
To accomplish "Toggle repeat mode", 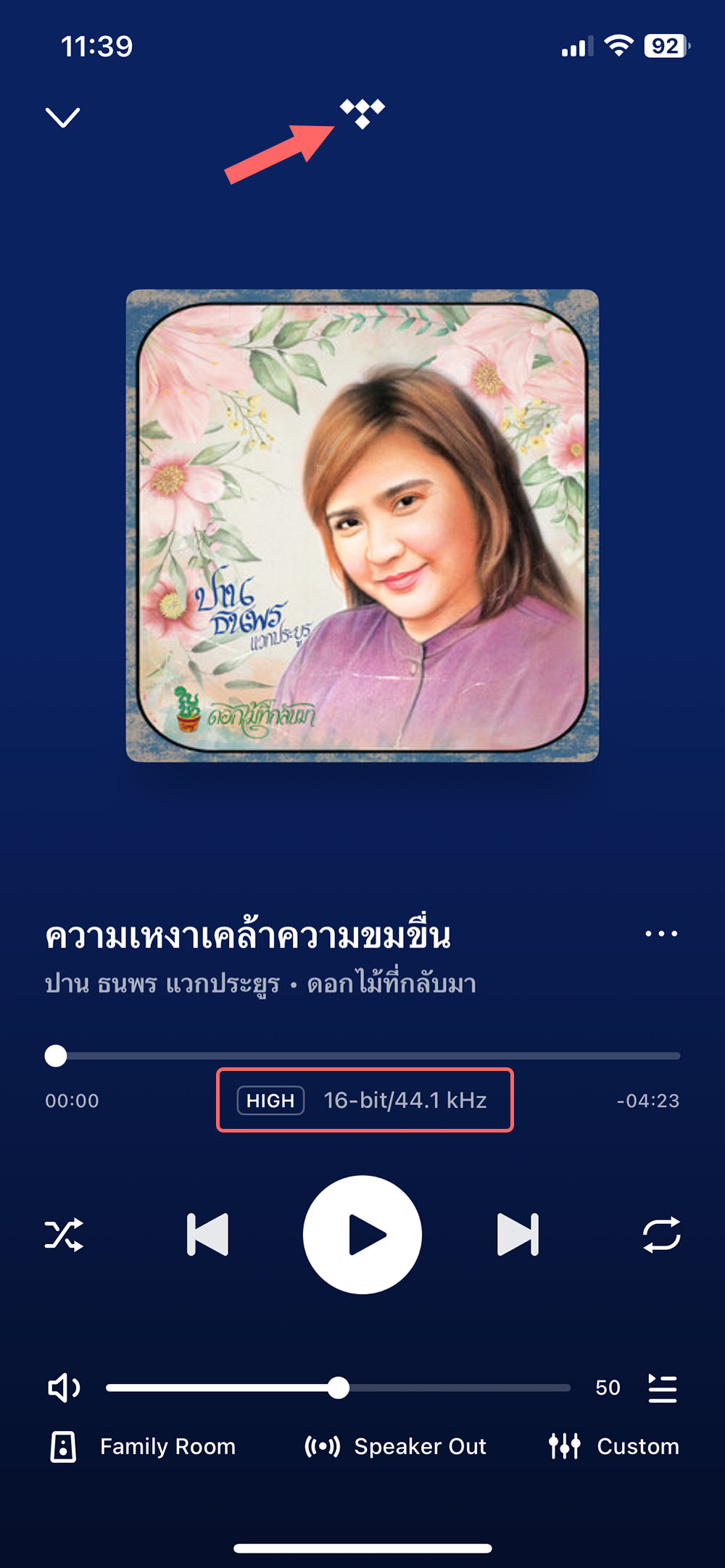I will pos(661,1234).
